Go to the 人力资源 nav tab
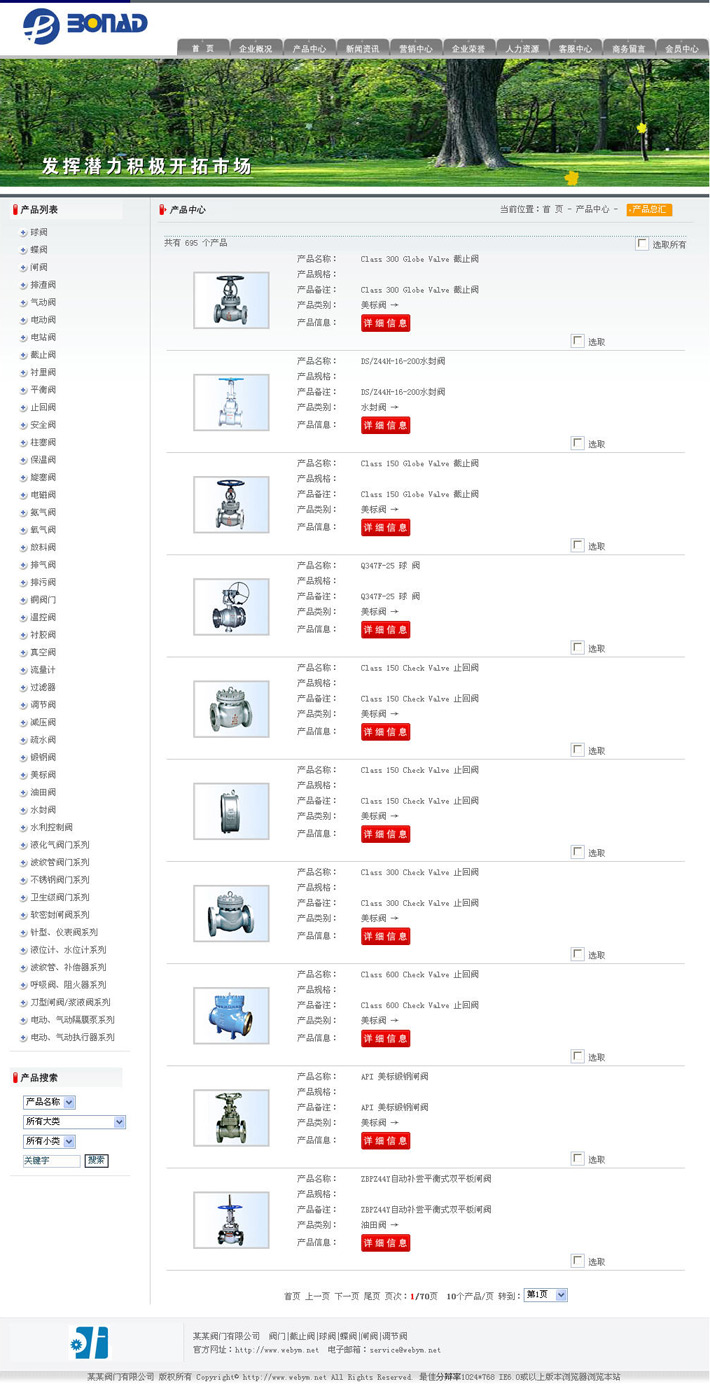The width and height of the screenshot is (710, 1384). 522,48
